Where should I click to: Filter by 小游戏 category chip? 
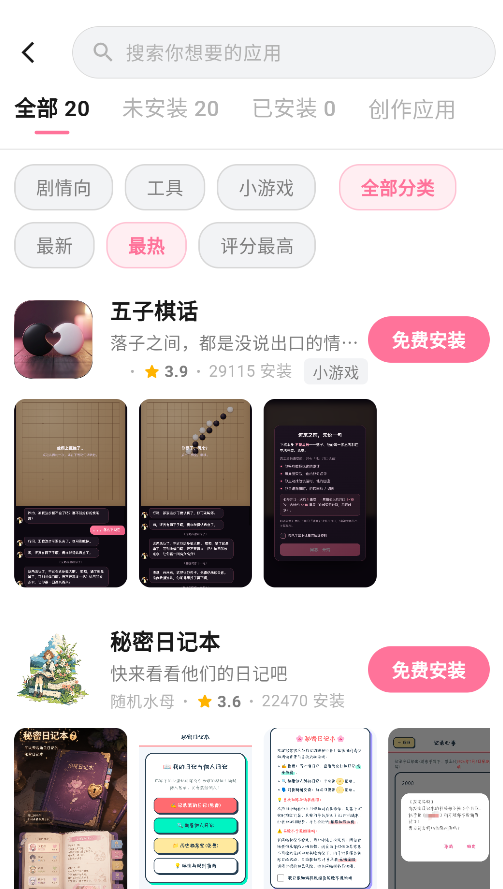point(266,187)
